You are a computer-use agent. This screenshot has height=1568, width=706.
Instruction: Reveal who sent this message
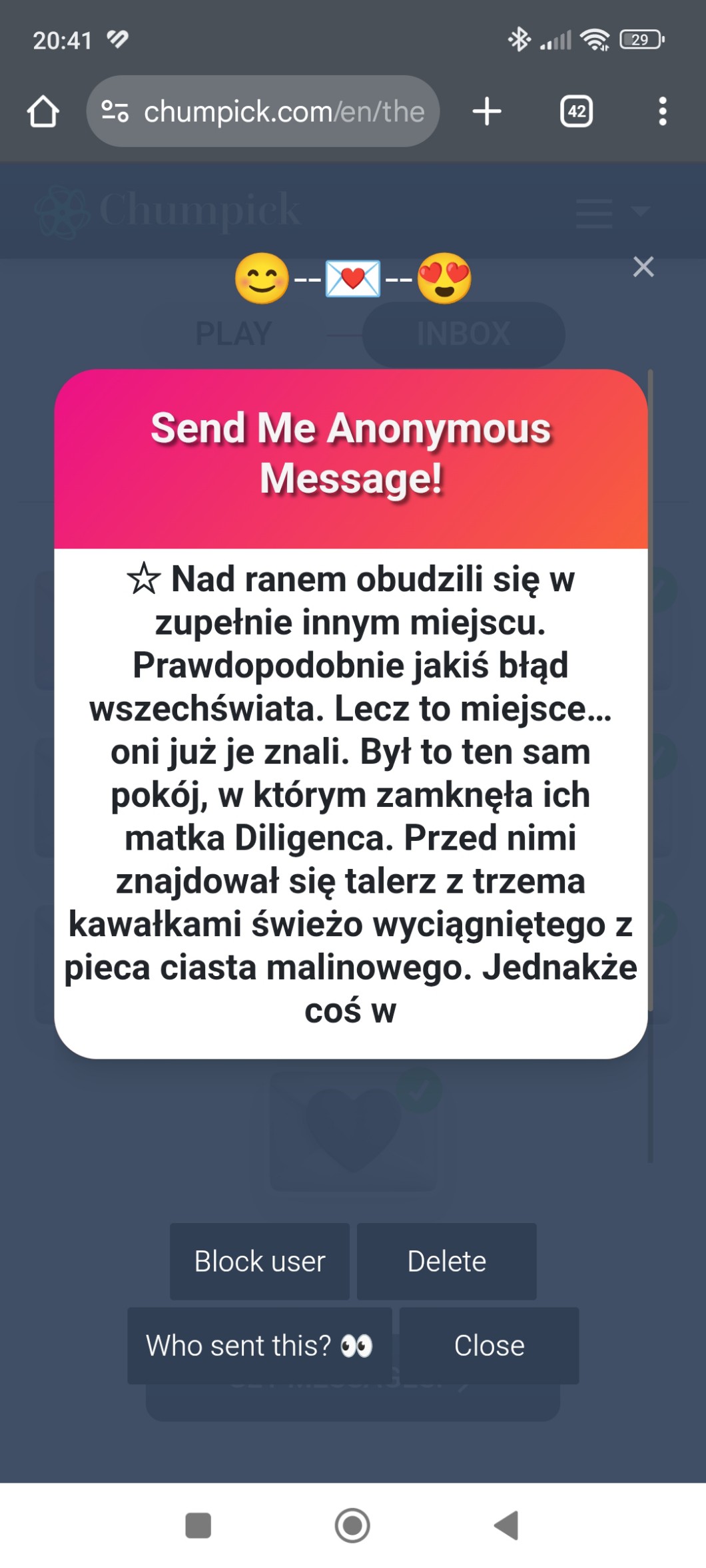(x=260, y=1345)
